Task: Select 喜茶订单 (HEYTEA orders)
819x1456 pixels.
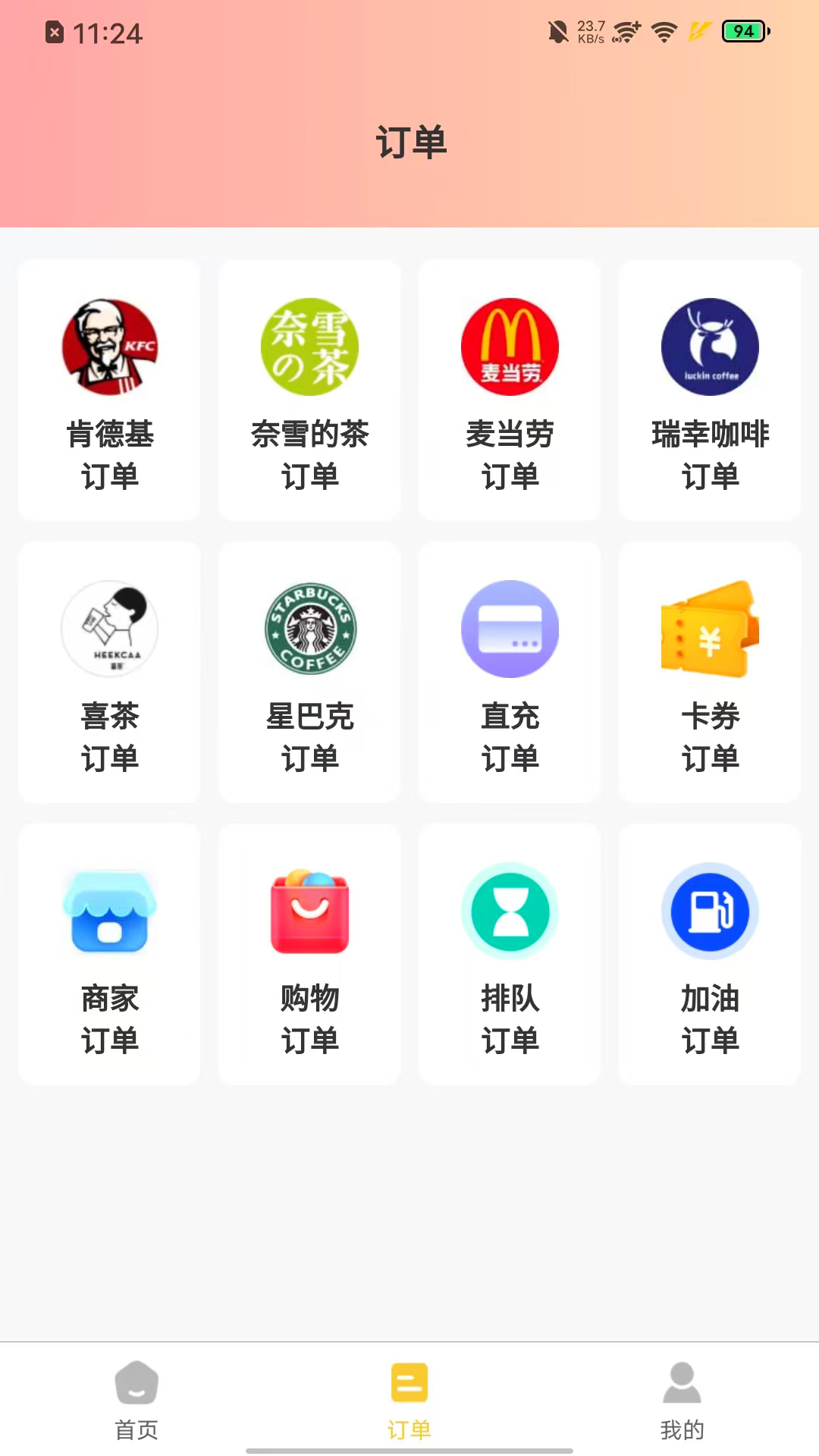Action: pyautogui.click(x=109, y=672)
